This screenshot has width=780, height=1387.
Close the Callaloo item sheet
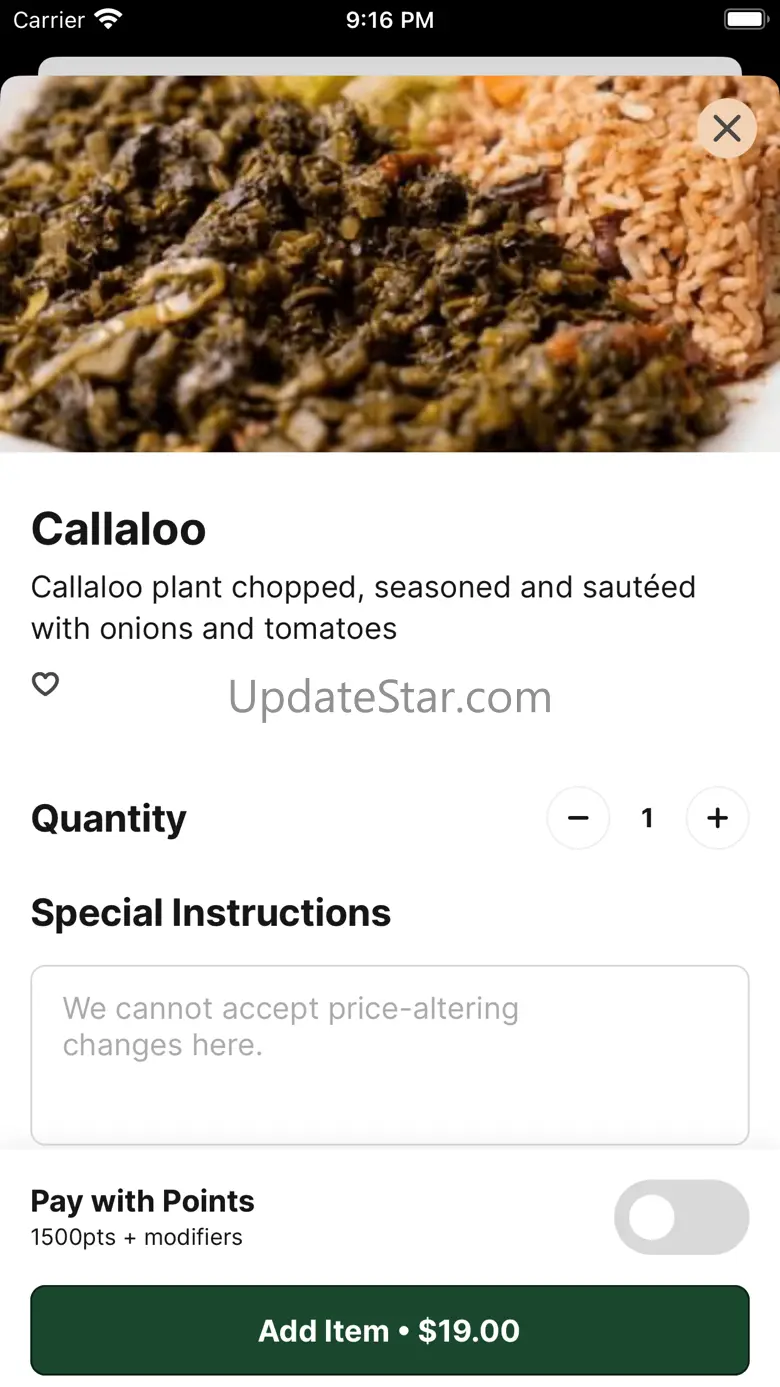point(727,128)
